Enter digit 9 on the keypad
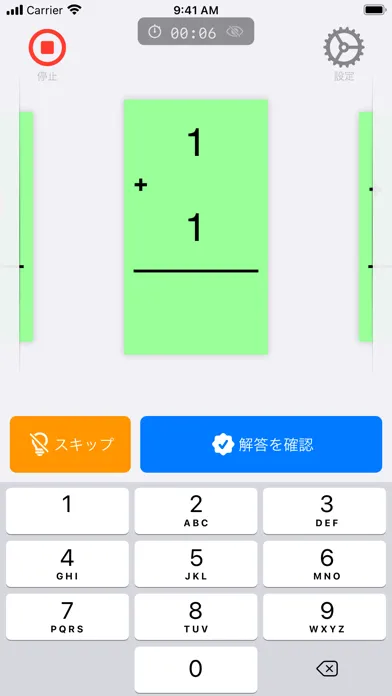The image size is (392, 696). [325, 617]
